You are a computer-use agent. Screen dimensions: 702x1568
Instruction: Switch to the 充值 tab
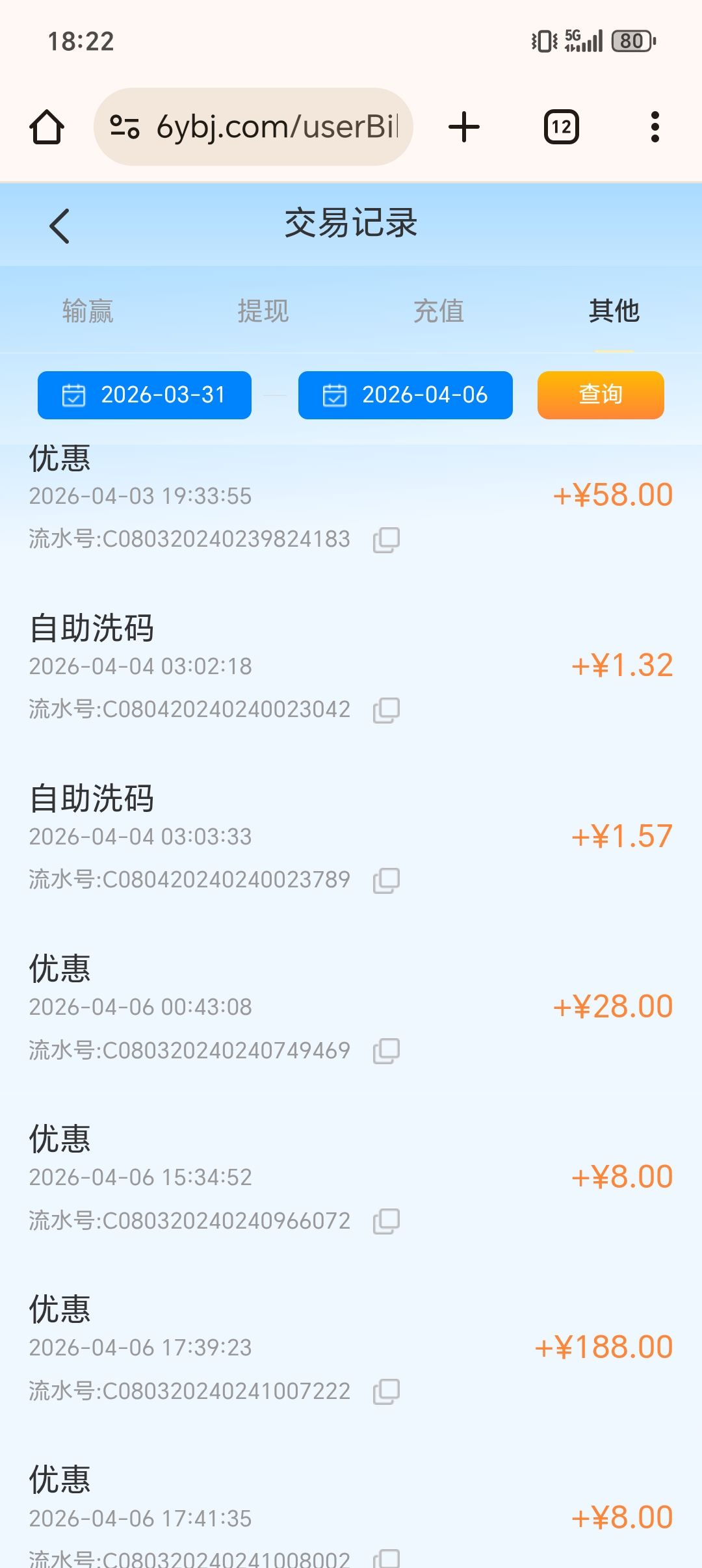[439, 311]
